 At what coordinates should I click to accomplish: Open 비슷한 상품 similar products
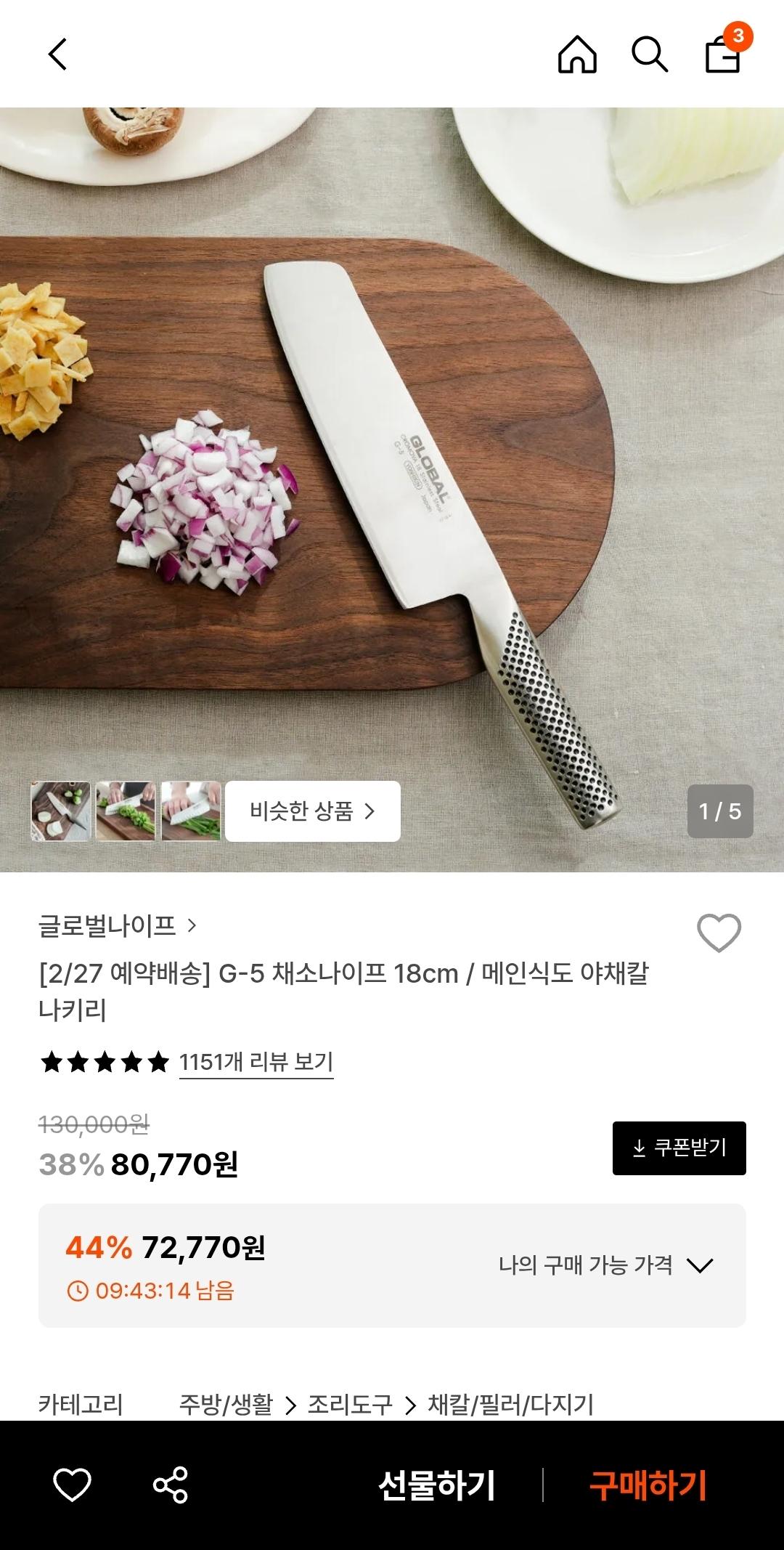tap(313, 811)
